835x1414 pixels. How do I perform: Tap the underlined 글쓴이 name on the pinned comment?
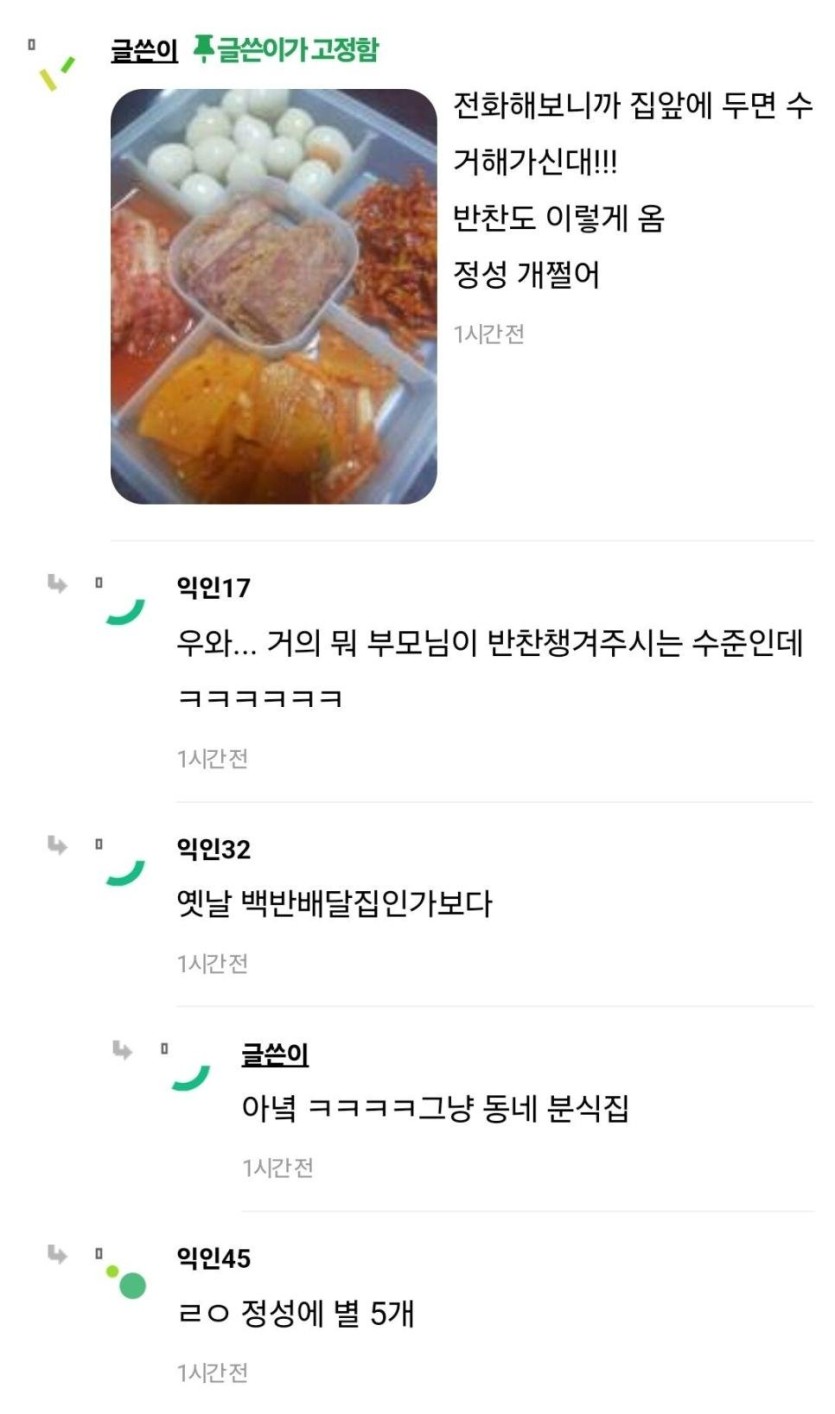pos(144,51)
